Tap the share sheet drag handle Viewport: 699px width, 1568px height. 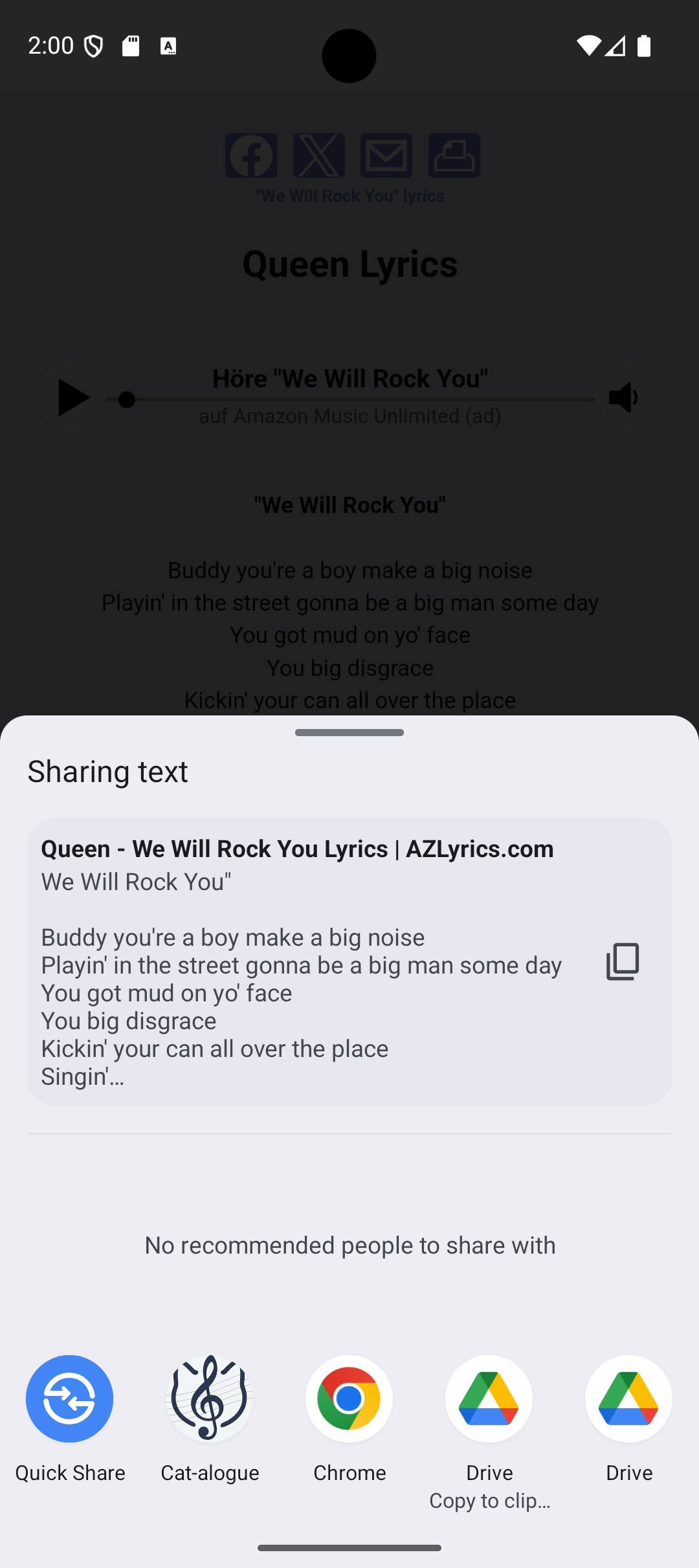(349, 732)
